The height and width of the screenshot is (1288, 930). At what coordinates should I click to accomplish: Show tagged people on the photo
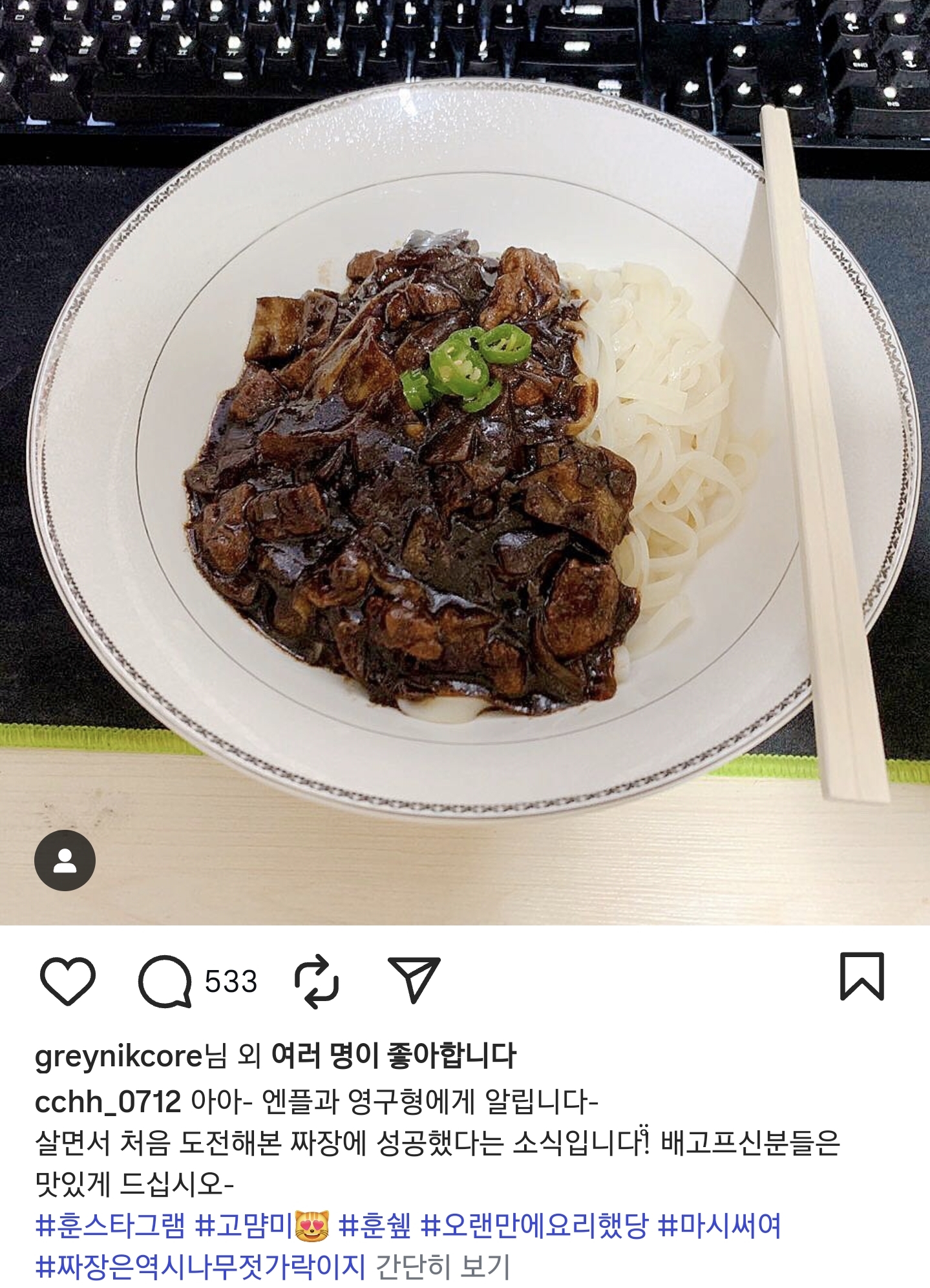[65, 860]
